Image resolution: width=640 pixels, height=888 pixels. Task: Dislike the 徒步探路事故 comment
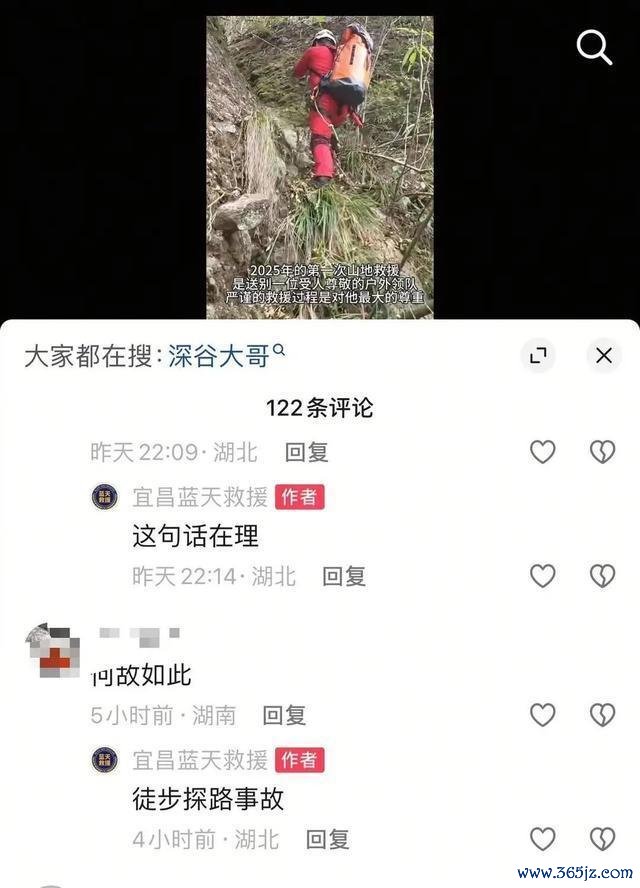(601, 839)
